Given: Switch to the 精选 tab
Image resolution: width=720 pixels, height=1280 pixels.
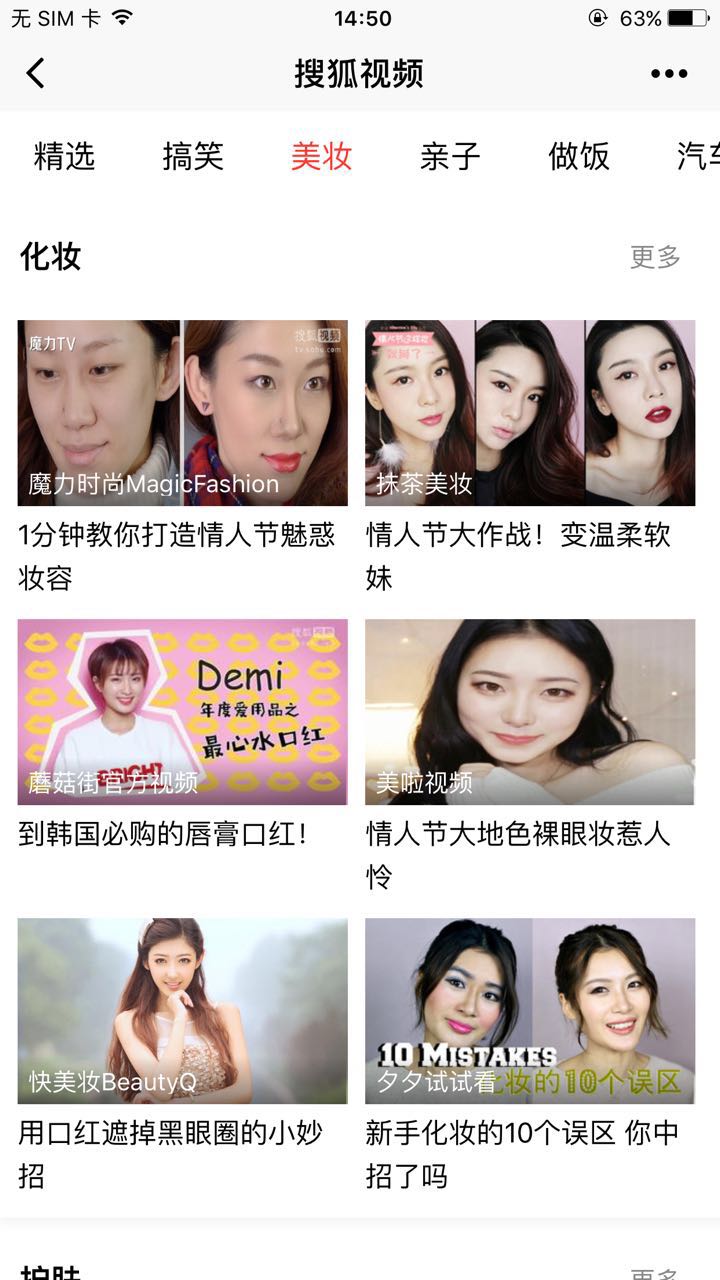Looking at the screenshot, I should pos(64,156).
